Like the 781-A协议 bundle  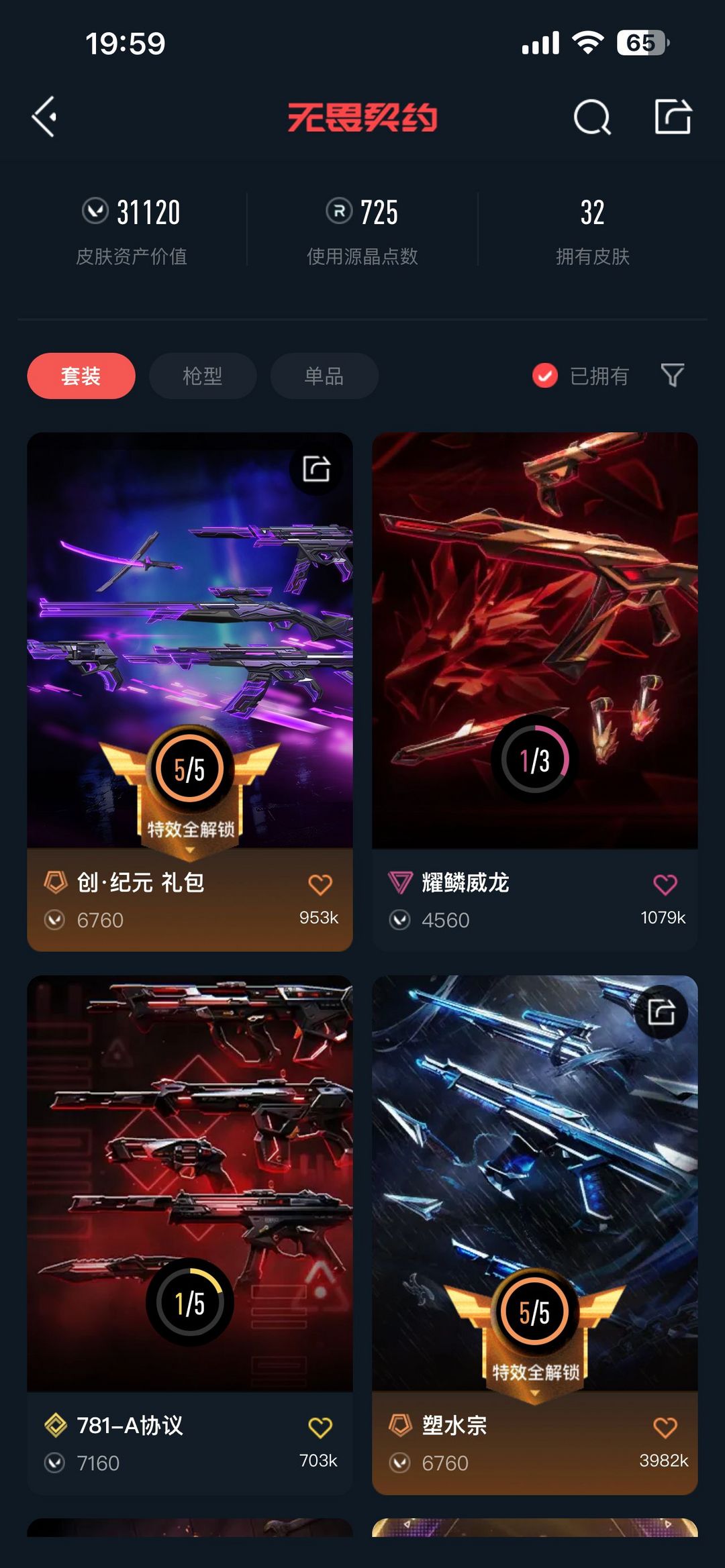(320, 1428)
